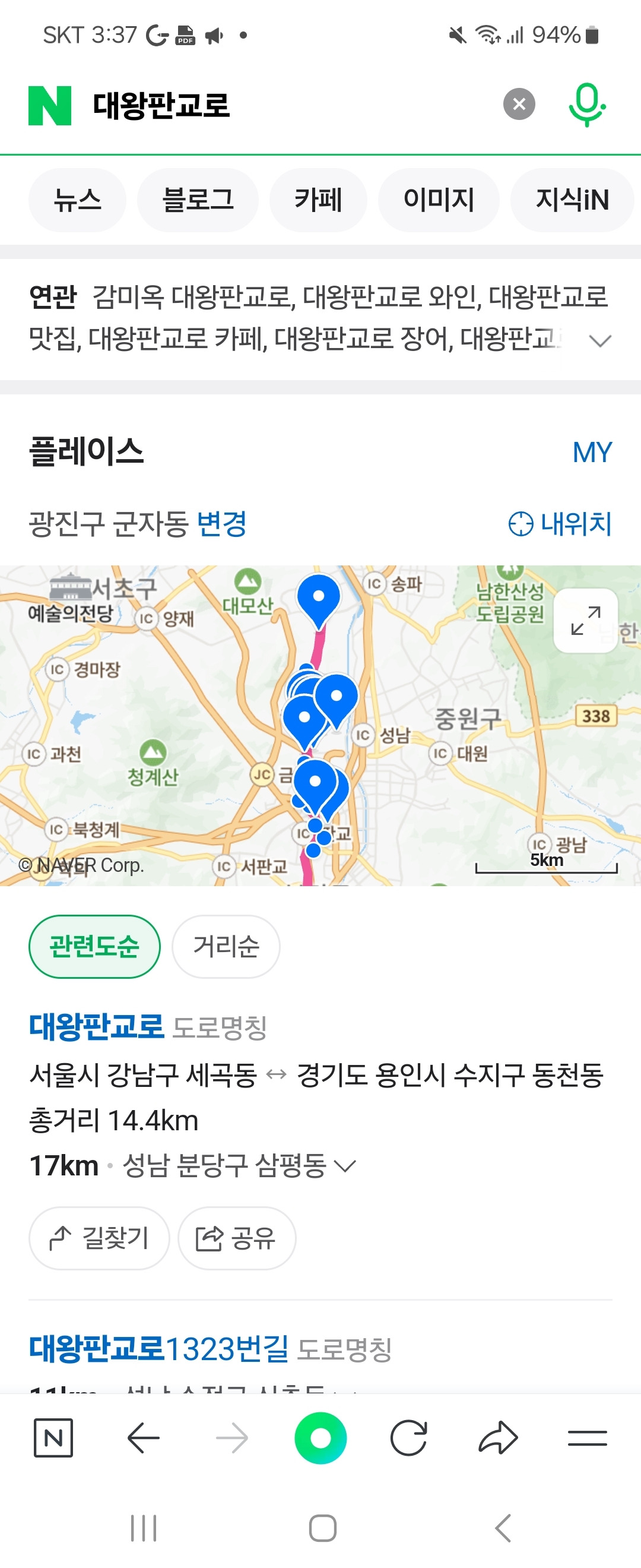Switch sorting to 거리순
The width and height of the screenshot is (641, 1568).
click(x=226, y=946)
